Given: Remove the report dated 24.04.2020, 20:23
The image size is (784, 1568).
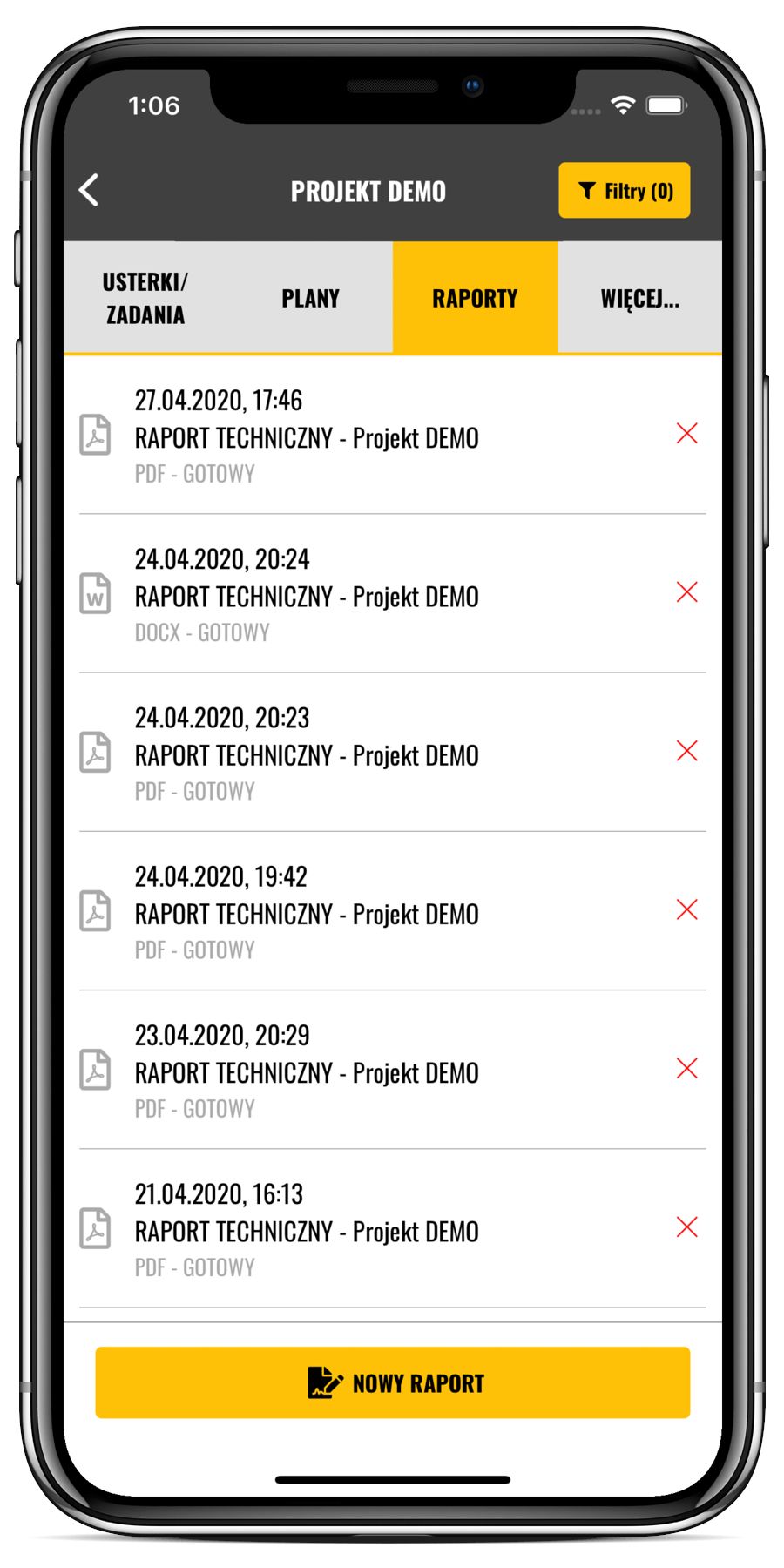Looking at the screenshot, I should pos(686,751).
